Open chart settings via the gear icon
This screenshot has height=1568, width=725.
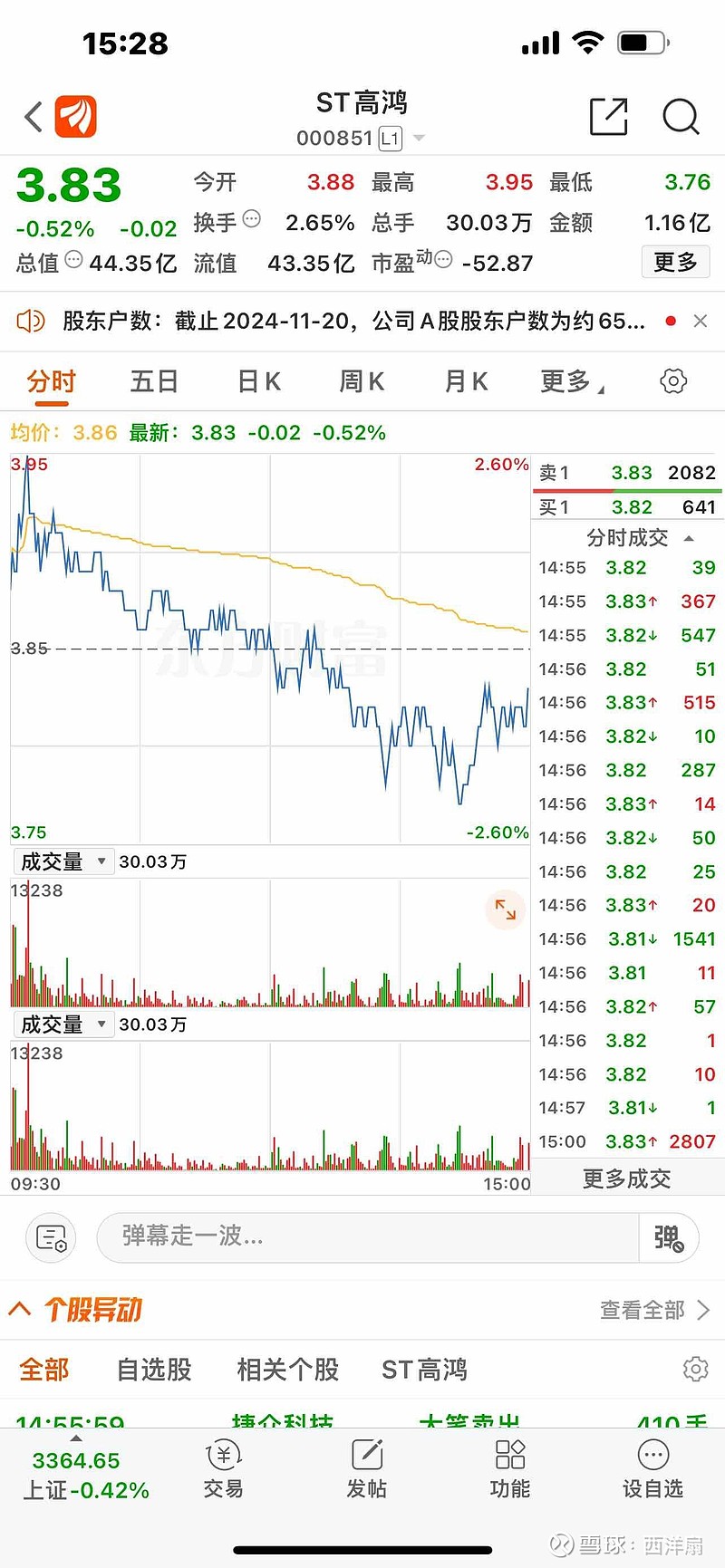coord(672,380)
